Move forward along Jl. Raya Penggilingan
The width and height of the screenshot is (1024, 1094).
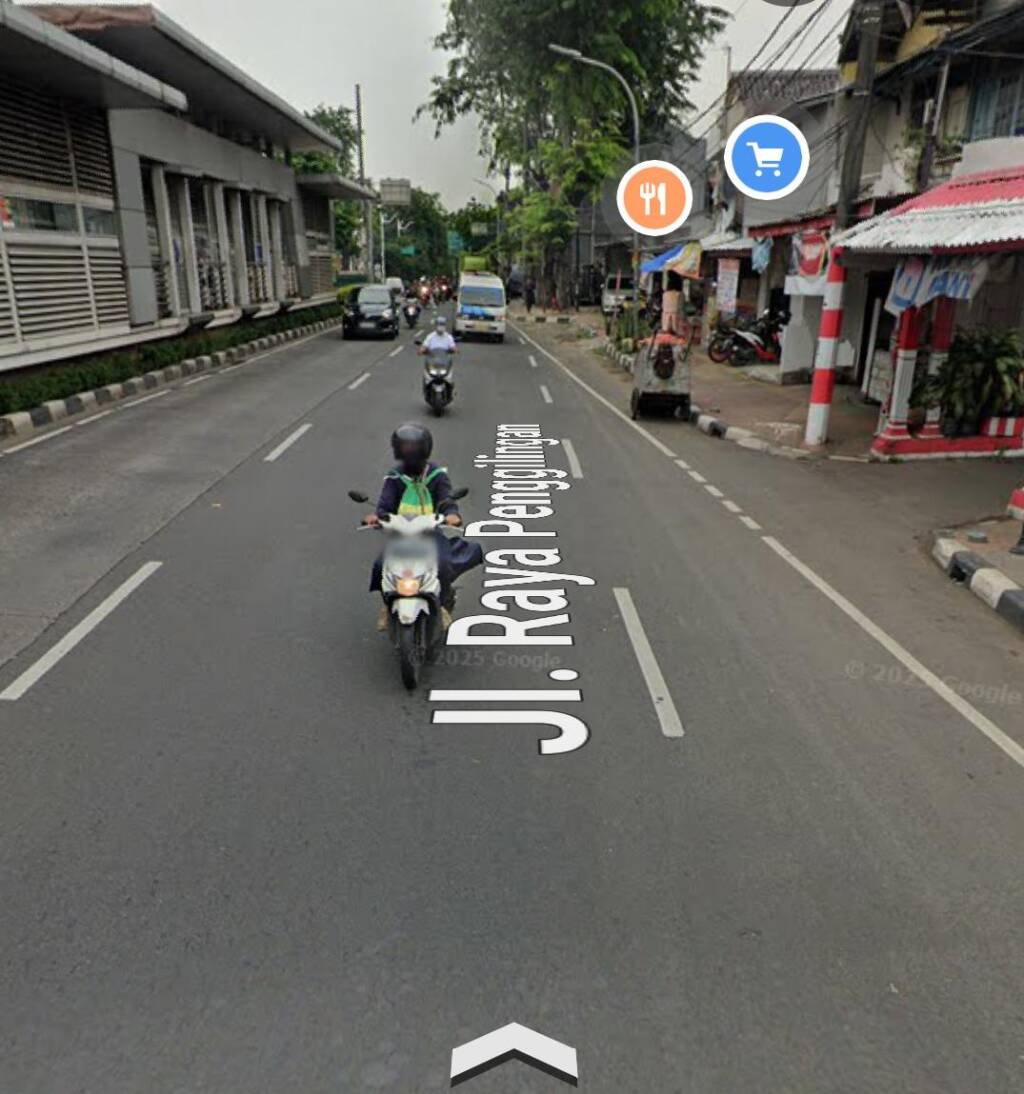point(513,1050)
